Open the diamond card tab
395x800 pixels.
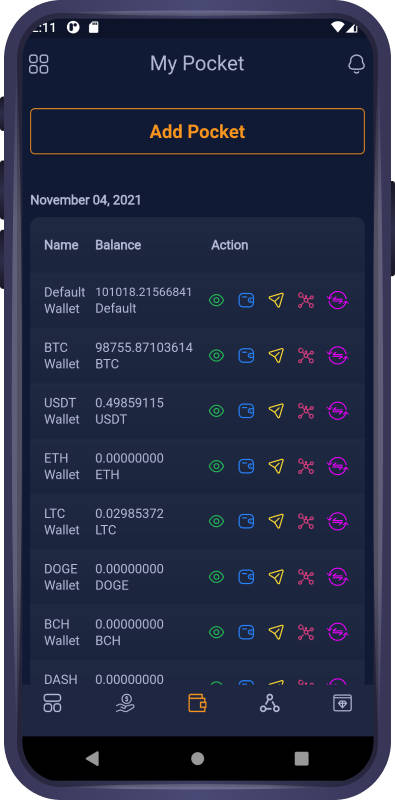click(342, 703)
